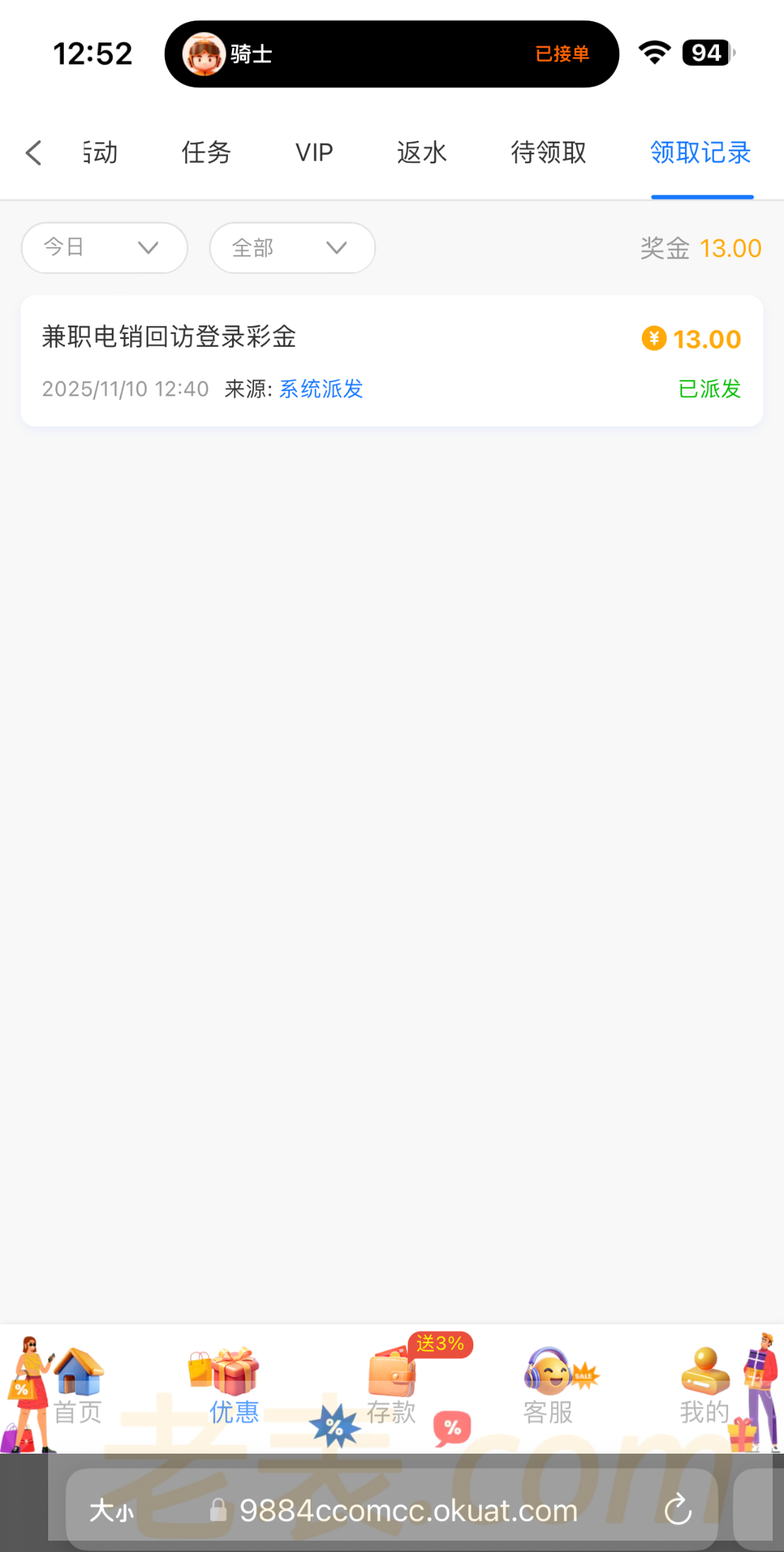This screenshot has width=784, height=1552.
Task: Switch to the 任务 tab
Action: (x=206, y=153)
